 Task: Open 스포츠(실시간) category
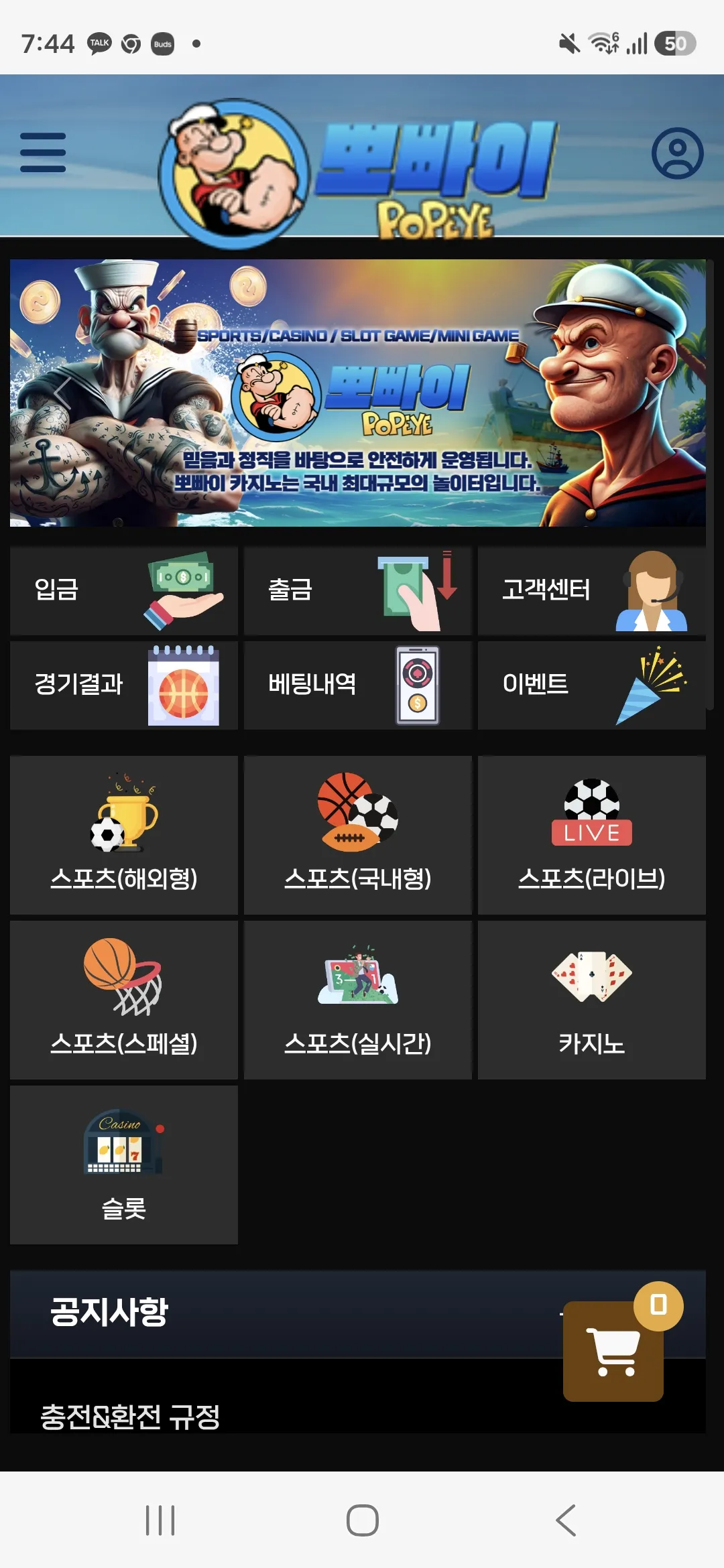point(358,1000)
